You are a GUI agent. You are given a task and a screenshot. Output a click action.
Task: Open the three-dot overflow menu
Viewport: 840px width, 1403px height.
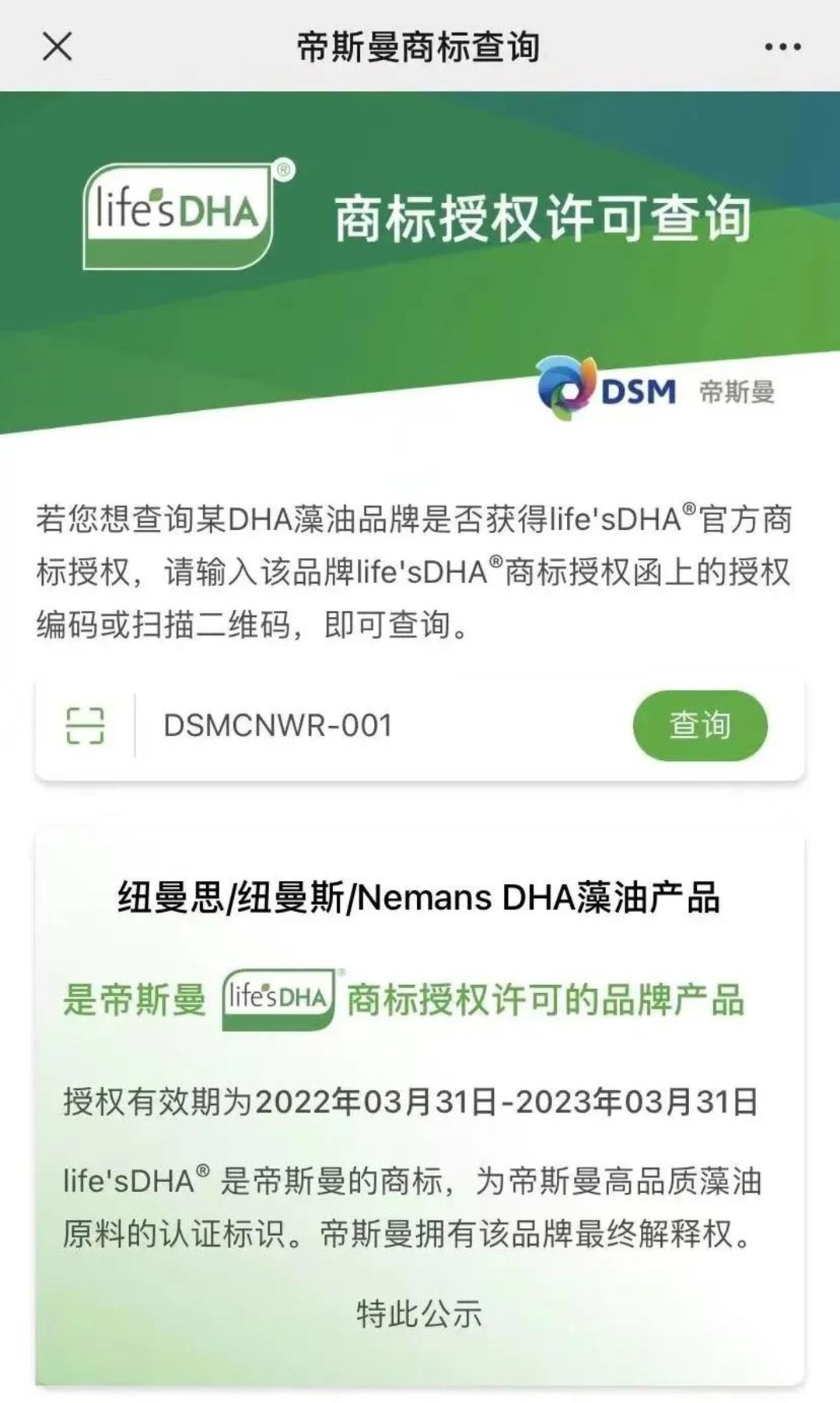point(782,47)
